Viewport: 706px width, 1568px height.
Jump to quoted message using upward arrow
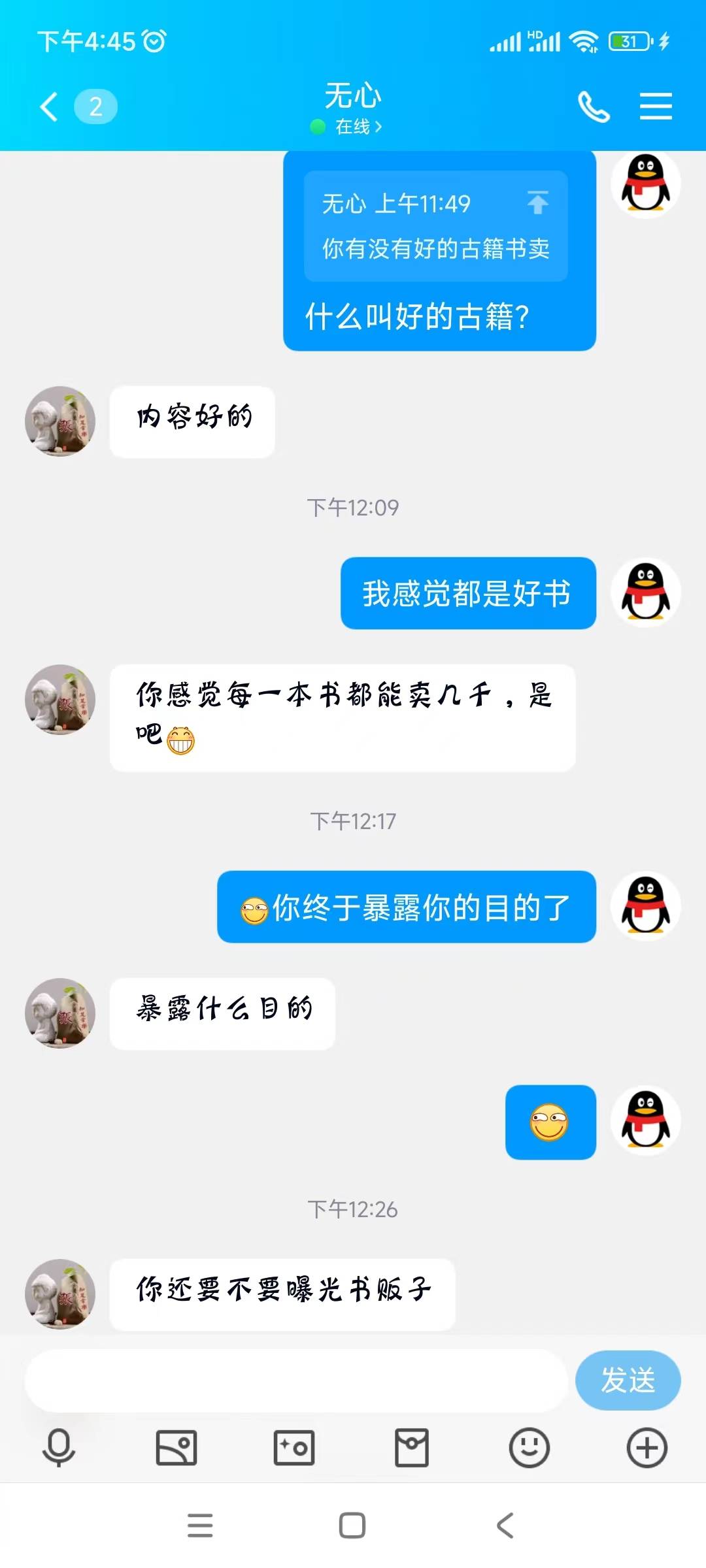point(537,204)
